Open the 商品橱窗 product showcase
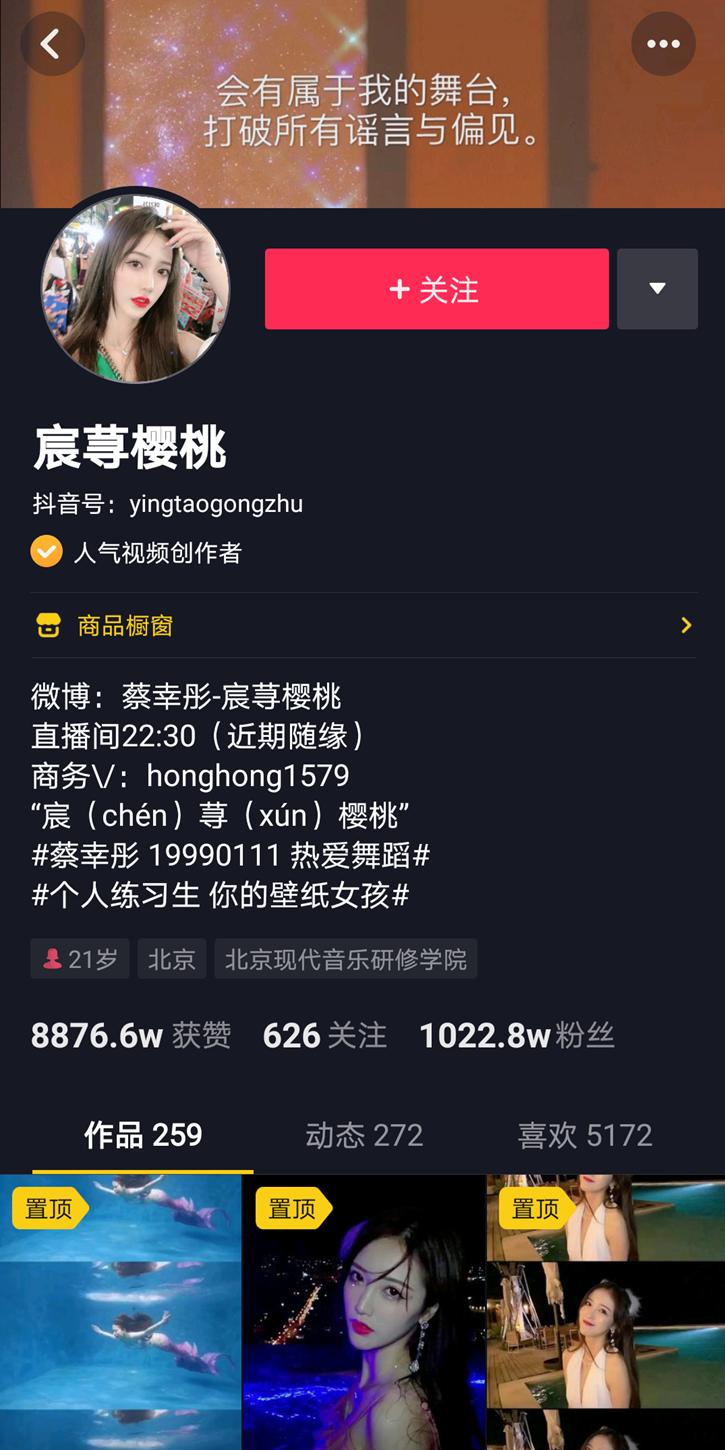The image size is (725, 1450). point(362,626)
